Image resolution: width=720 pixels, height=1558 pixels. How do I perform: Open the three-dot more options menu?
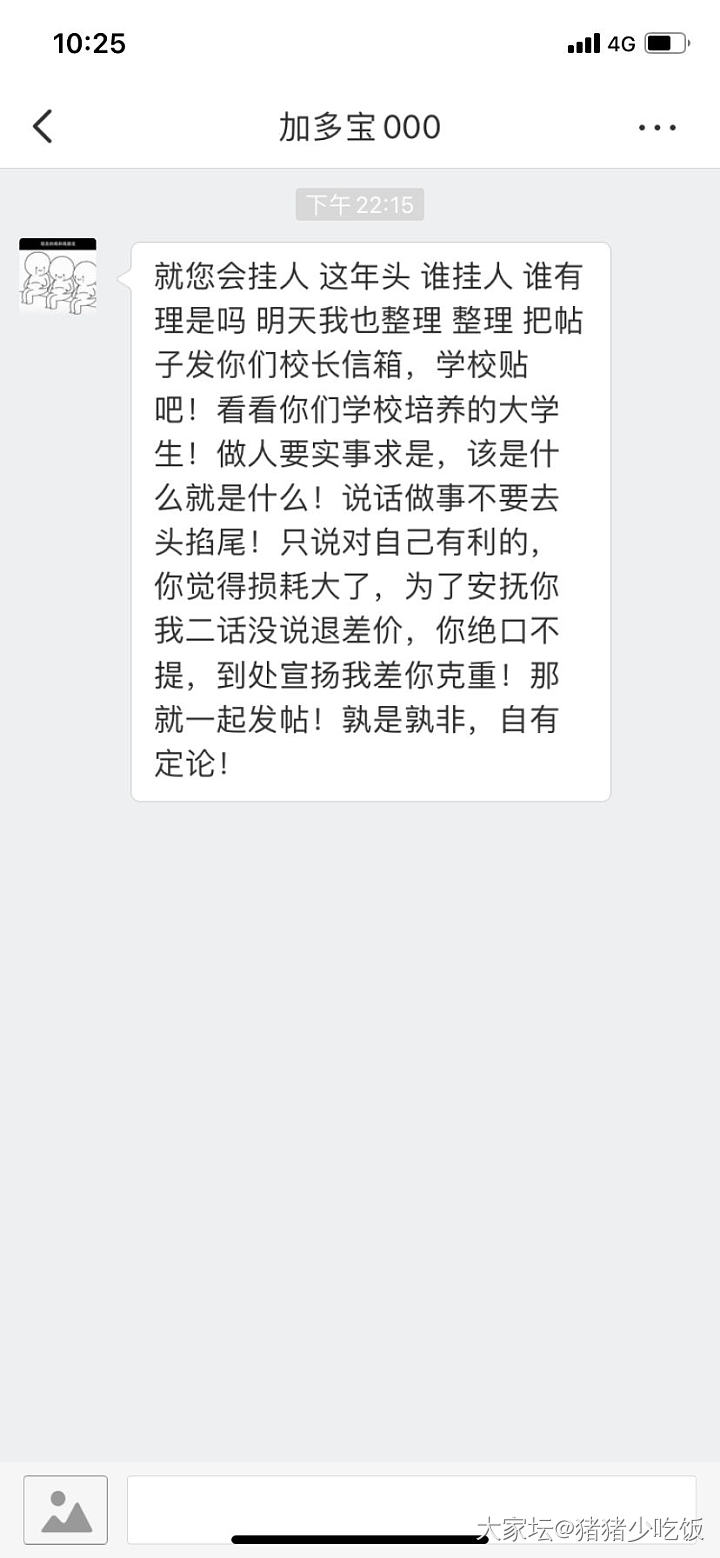657,127
